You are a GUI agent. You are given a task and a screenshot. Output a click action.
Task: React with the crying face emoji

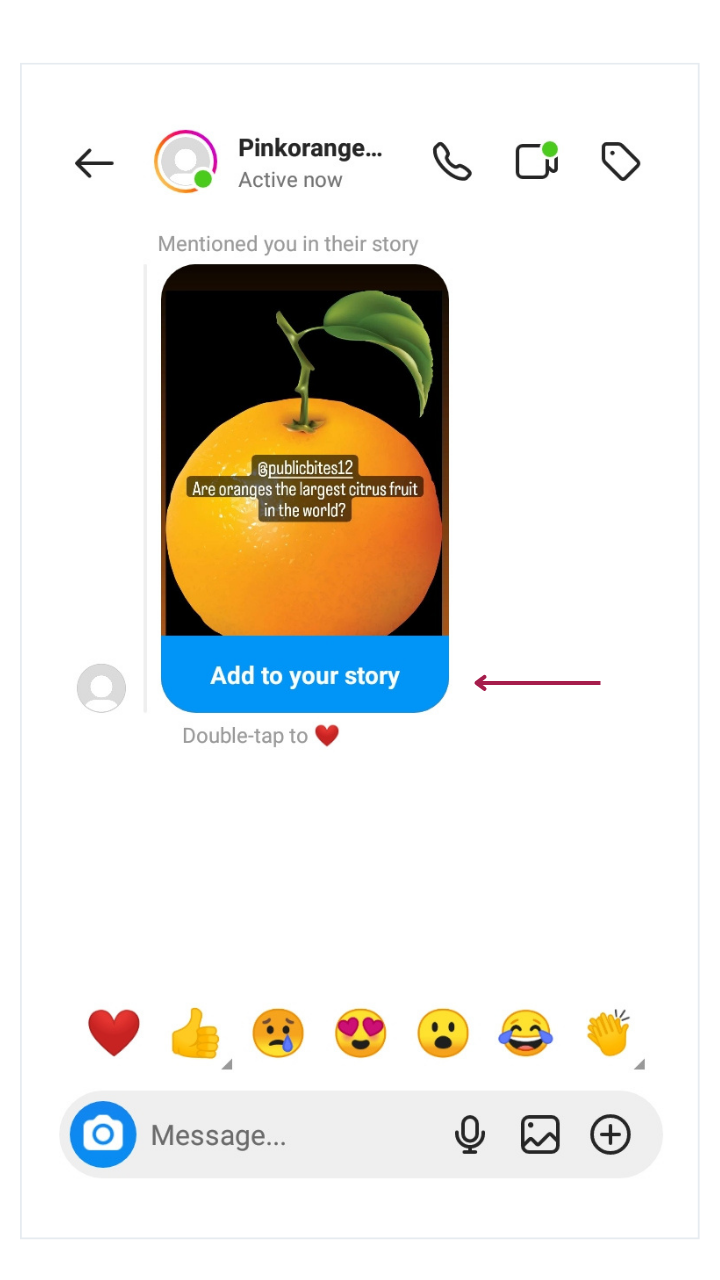tap(278, 1033)
